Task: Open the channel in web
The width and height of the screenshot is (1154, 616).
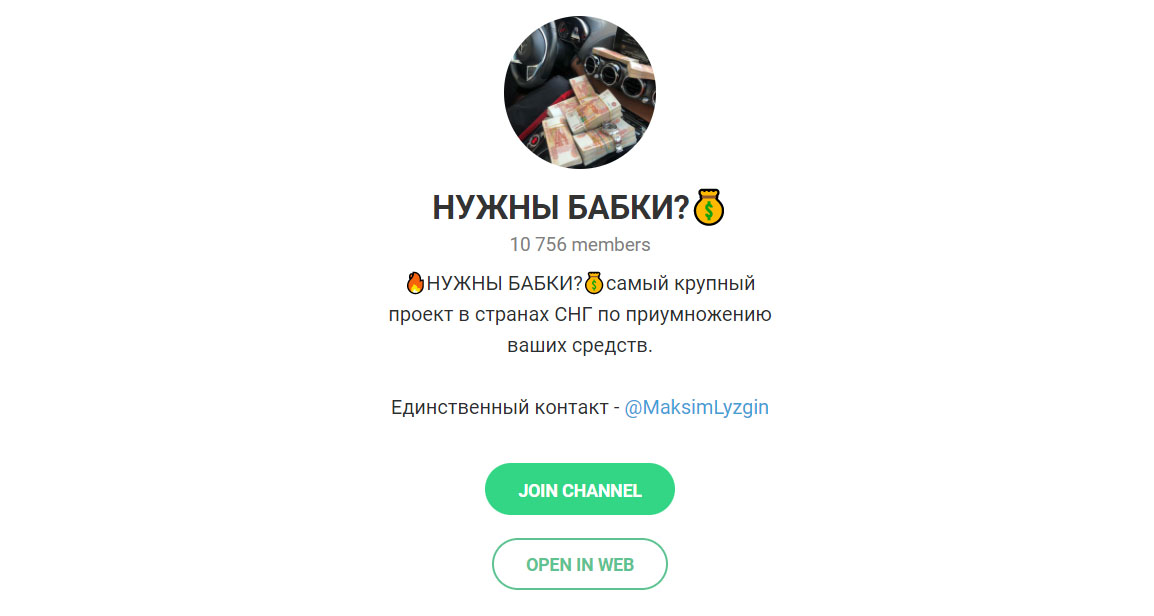Action: (x=579, y=564)
